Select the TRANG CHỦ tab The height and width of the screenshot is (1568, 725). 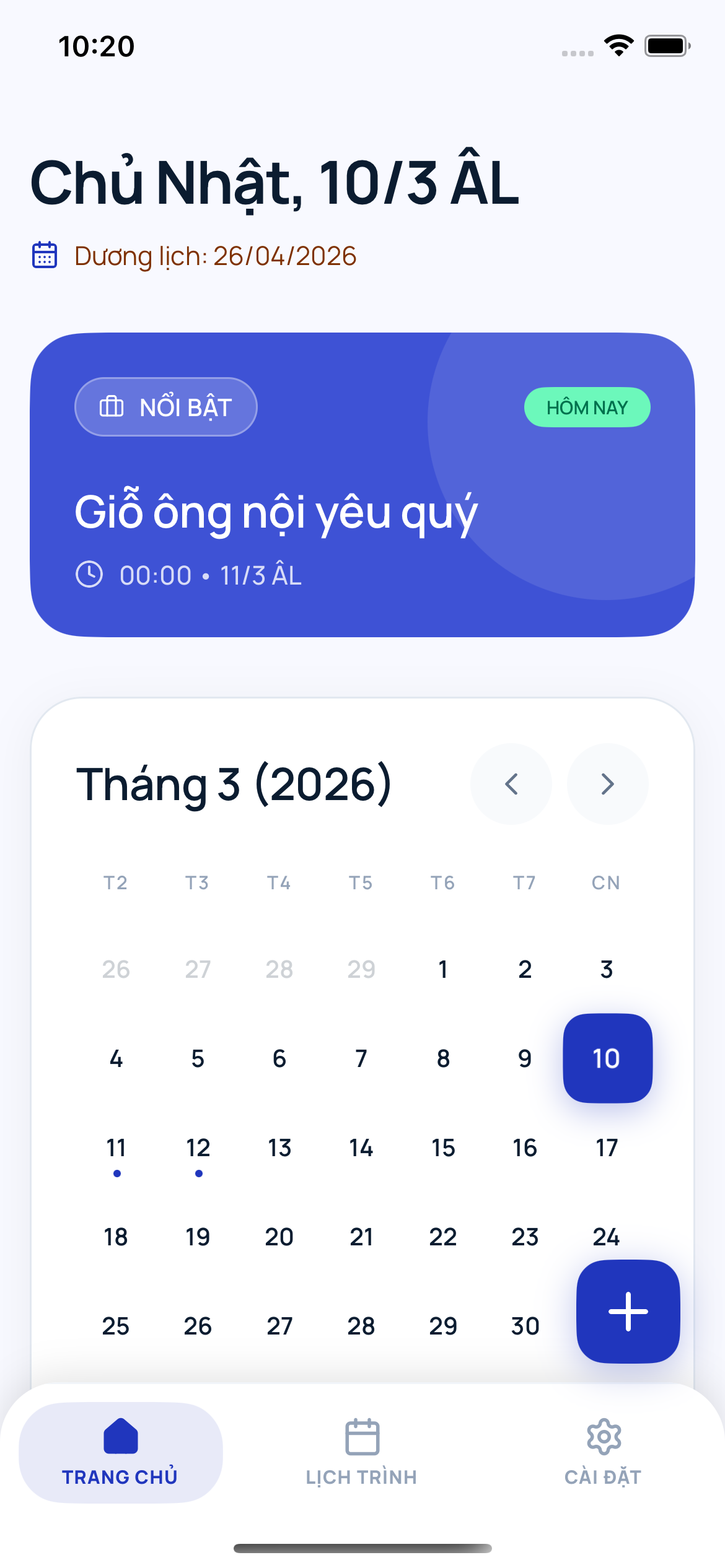coord(121,1476)
